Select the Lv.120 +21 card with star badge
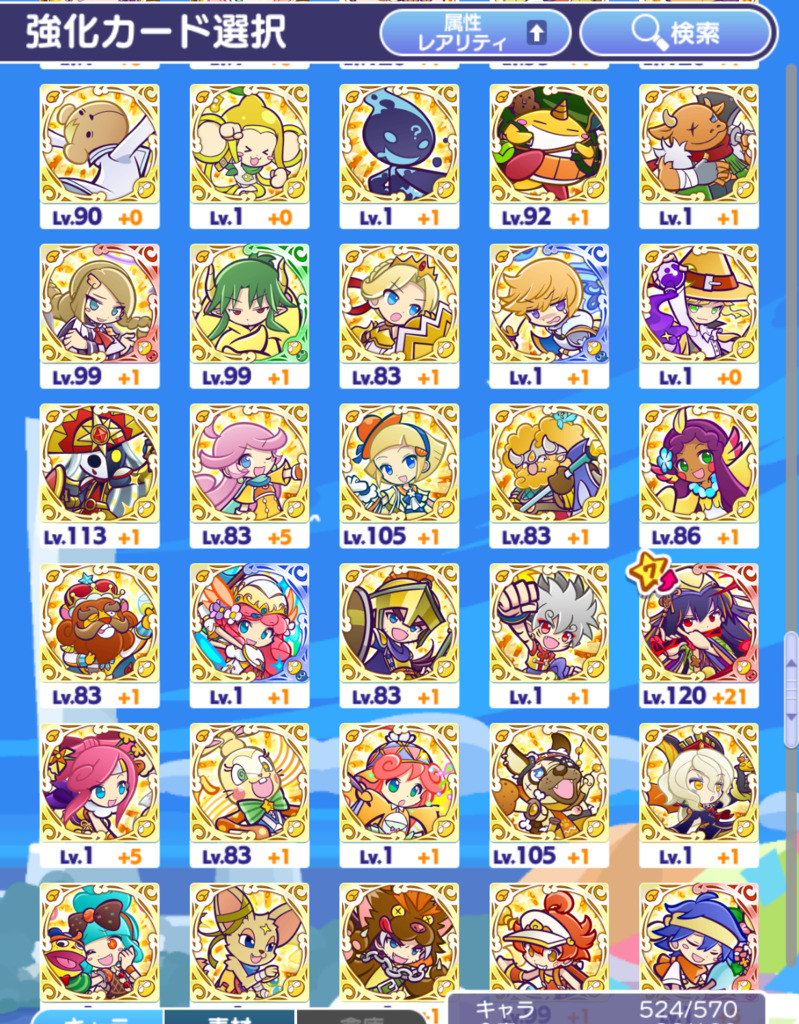The height and width of the screenshot is (1024, 799). [699, 625]
